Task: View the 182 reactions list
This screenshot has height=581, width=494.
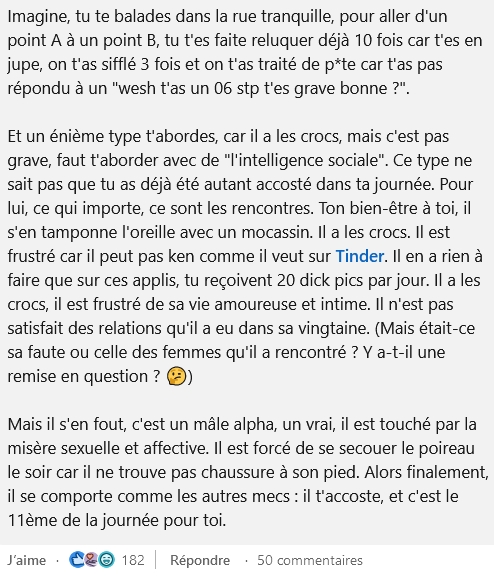Action: coord(107,560)
